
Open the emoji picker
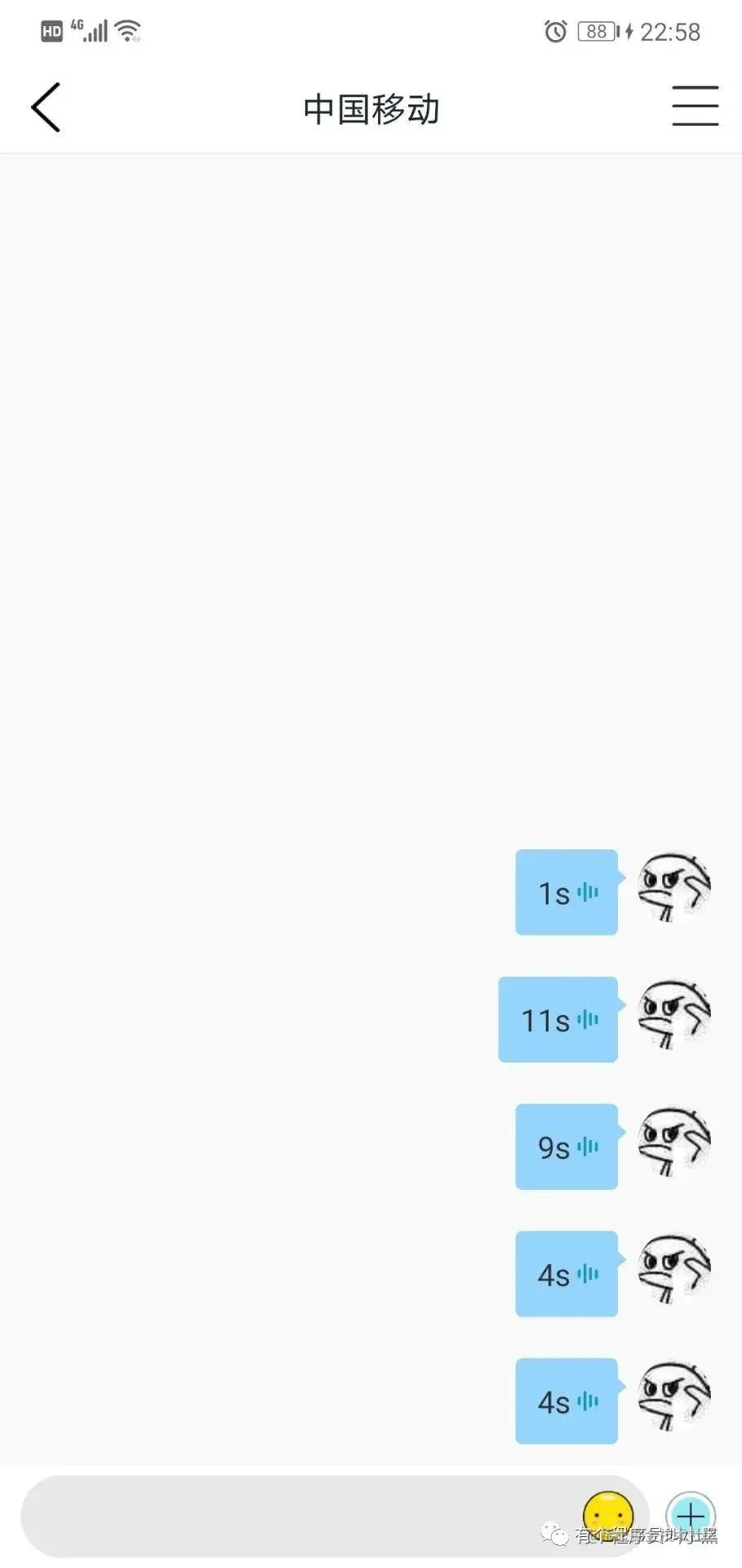click(607, 1514)
